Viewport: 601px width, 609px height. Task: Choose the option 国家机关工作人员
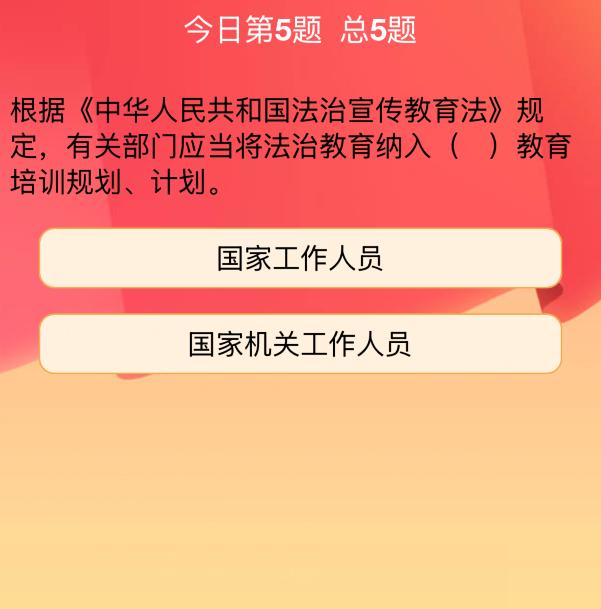pos(300,344)
